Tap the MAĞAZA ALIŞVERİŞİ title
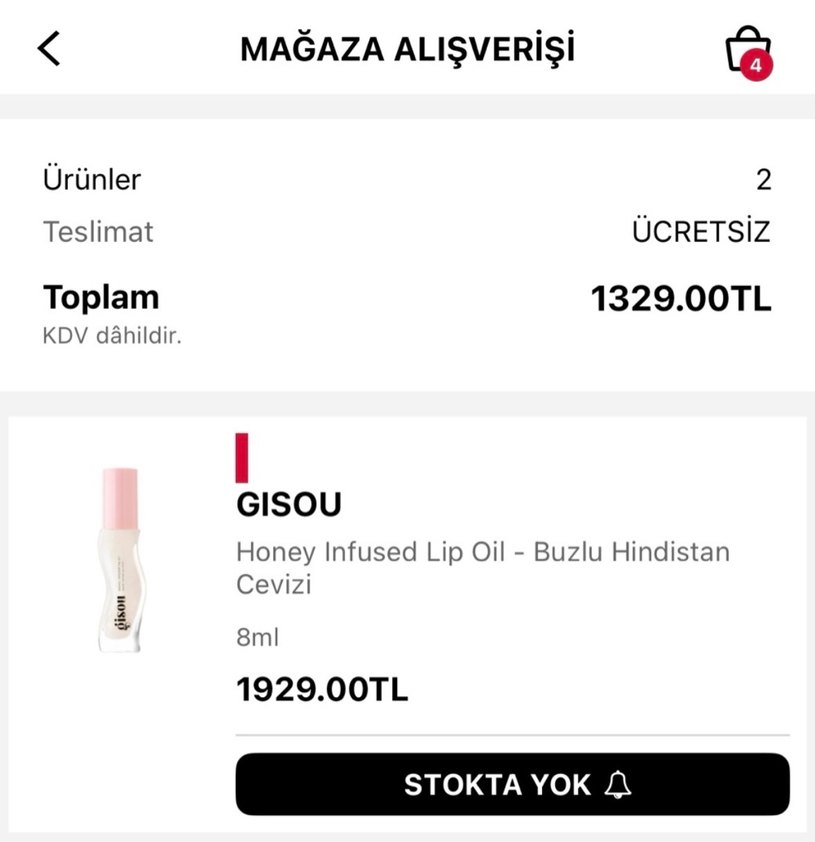Viewport: 815px width, 842px height. [x=407, y=48]
